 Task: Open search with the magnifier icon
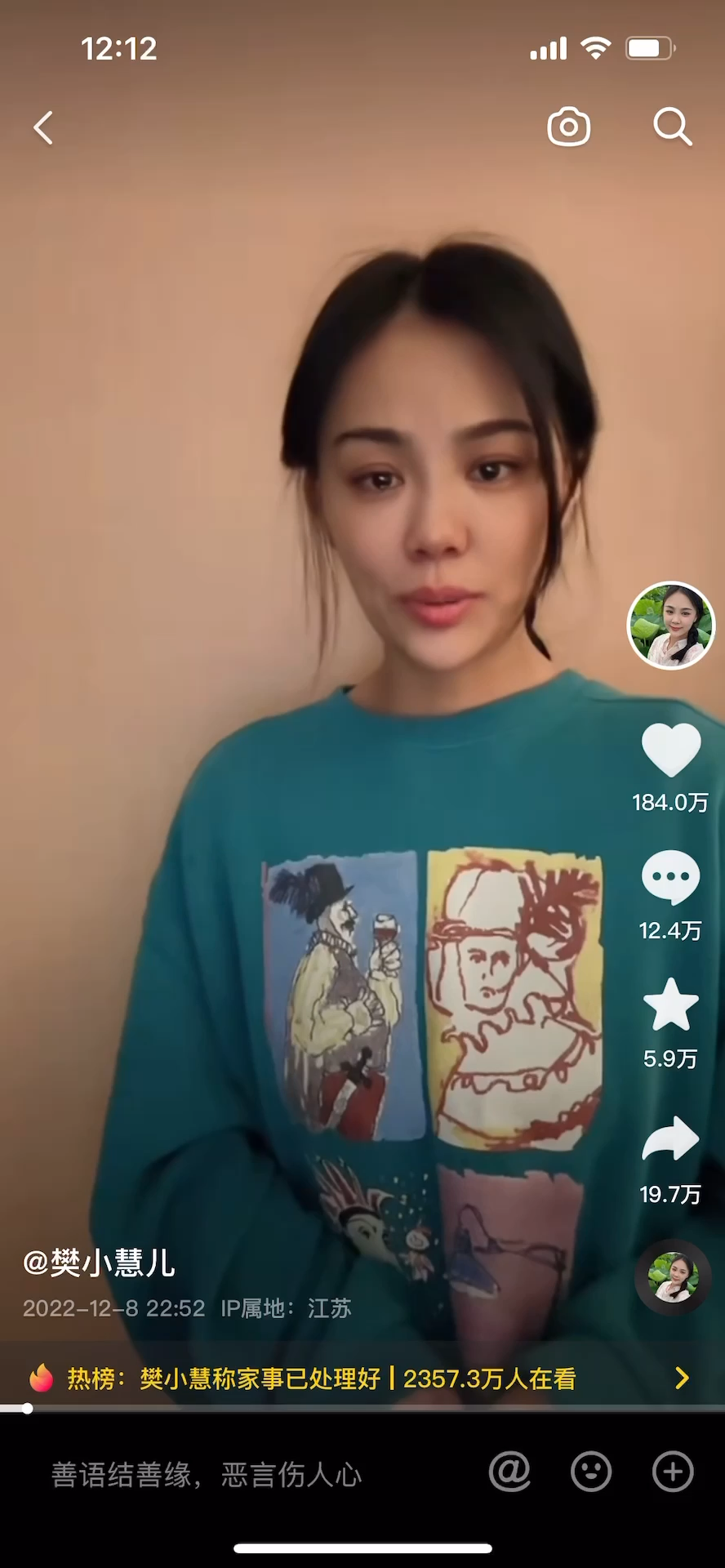(x=672, y=127)
